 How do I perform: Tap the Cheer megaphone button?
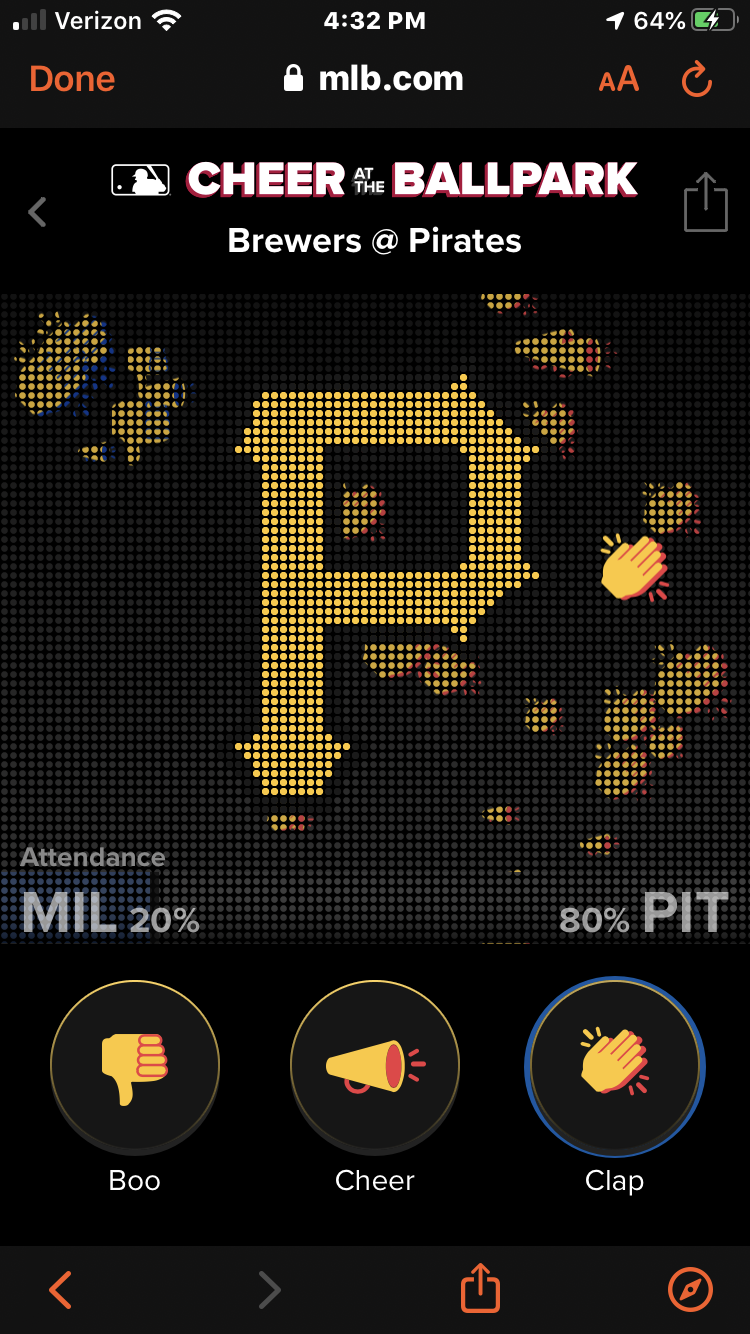pos(375,1066)
